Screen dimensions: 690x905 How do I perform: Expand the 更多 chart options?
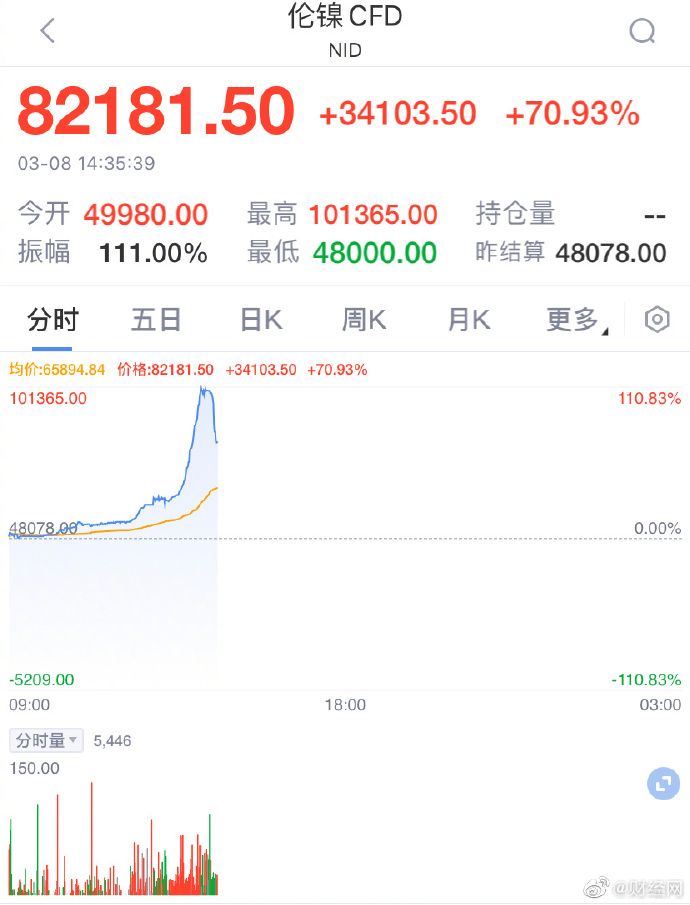click(x=575, y=320)
